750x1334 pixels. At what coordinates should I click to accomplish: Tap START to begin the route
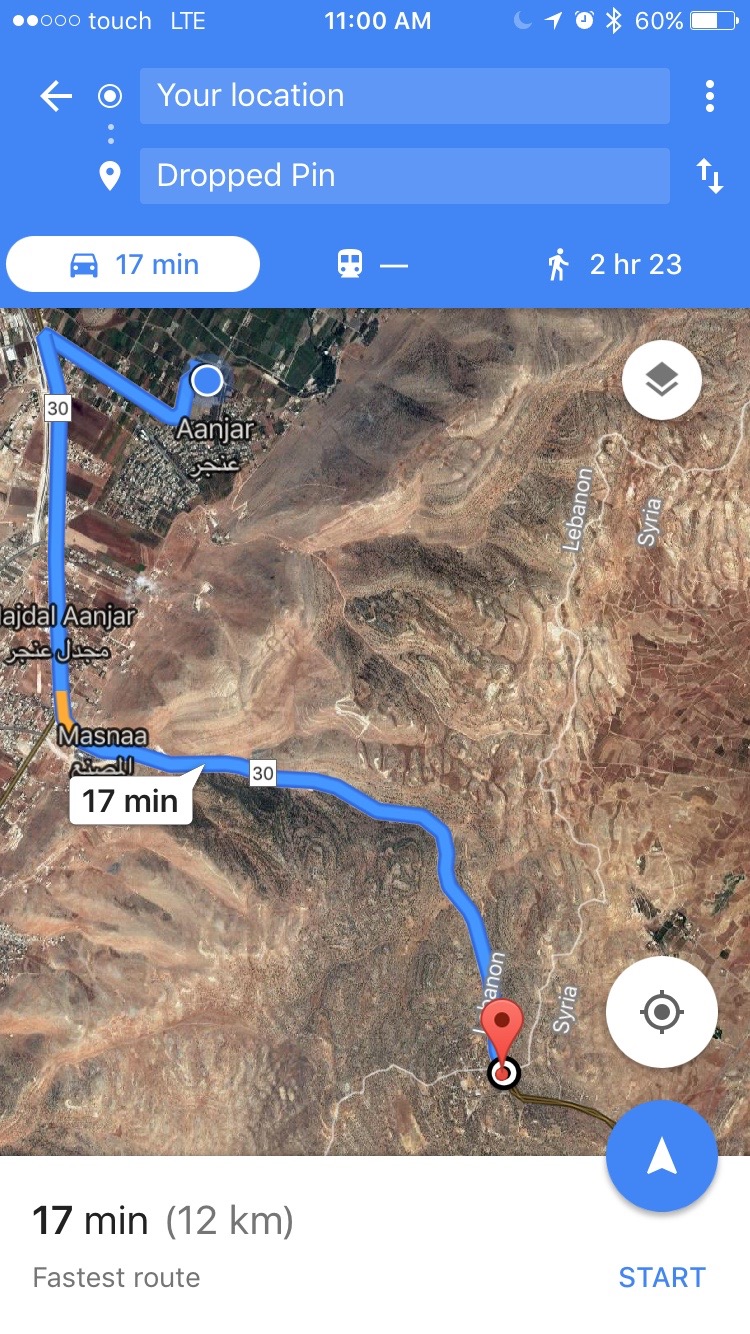(x=661, y=1277)
